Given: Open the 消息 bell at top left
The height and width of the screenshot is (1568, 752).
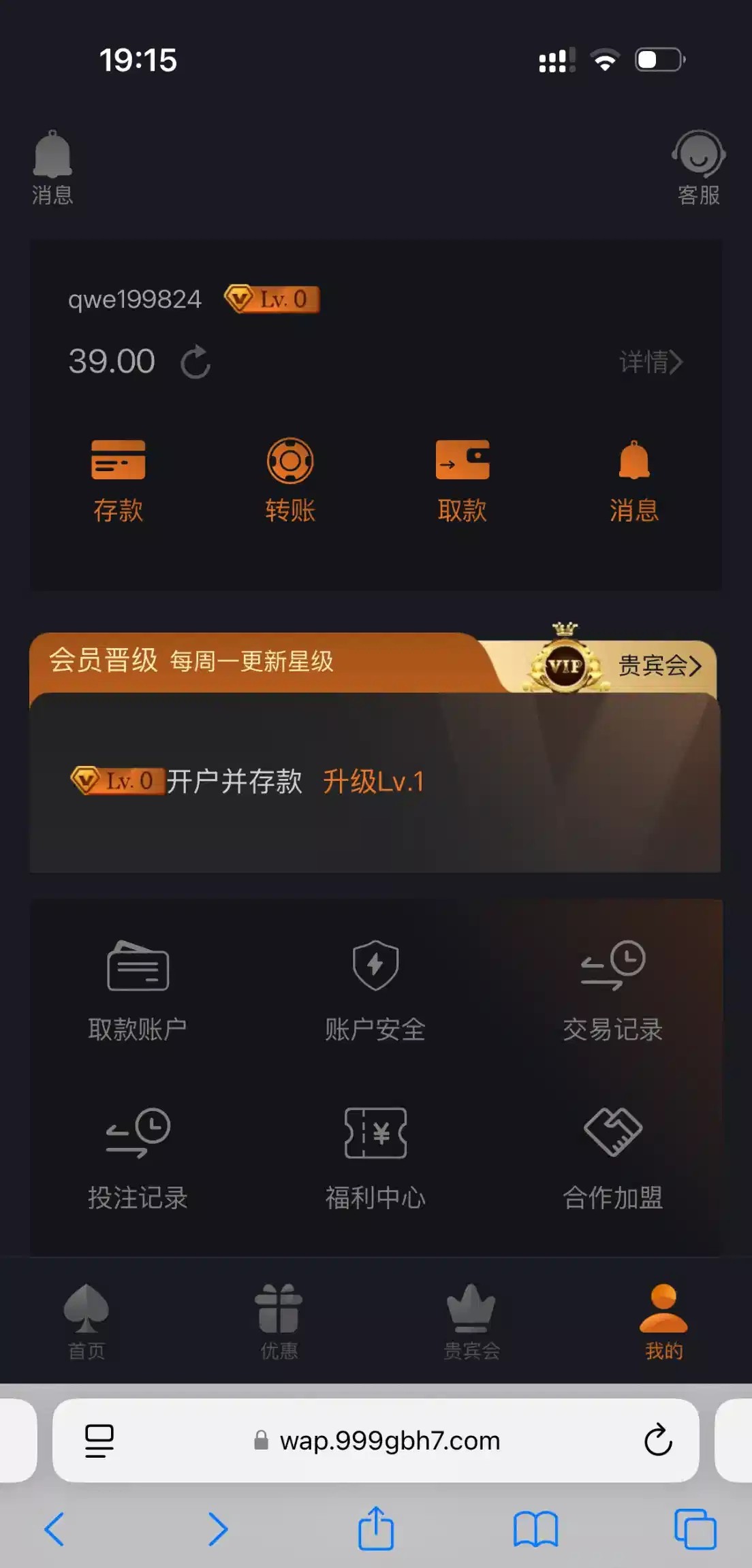Looking at the screenshot, I should (52, 167).
